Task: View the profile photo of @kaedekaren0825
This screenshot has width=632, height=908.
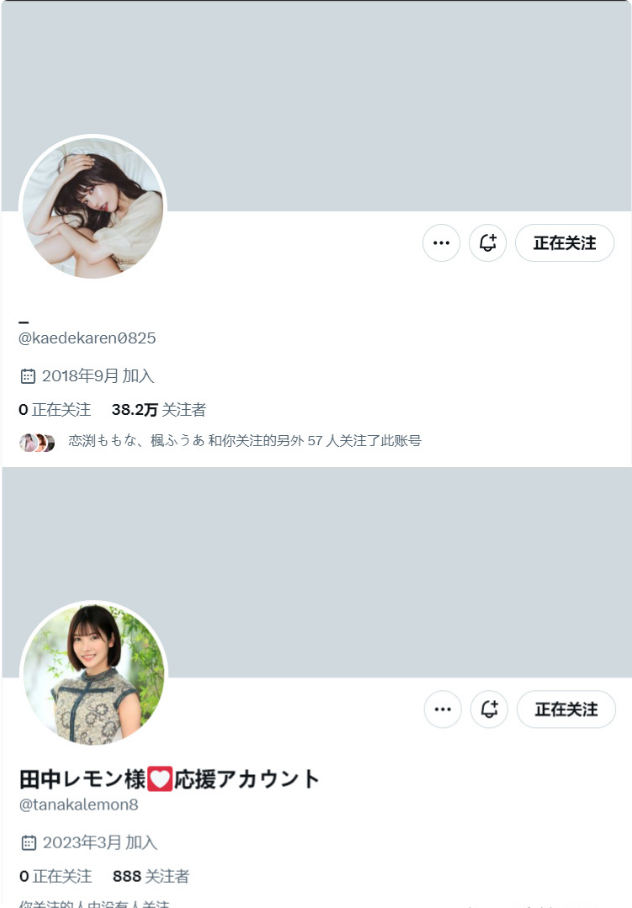Action: [x=93, y=208]
